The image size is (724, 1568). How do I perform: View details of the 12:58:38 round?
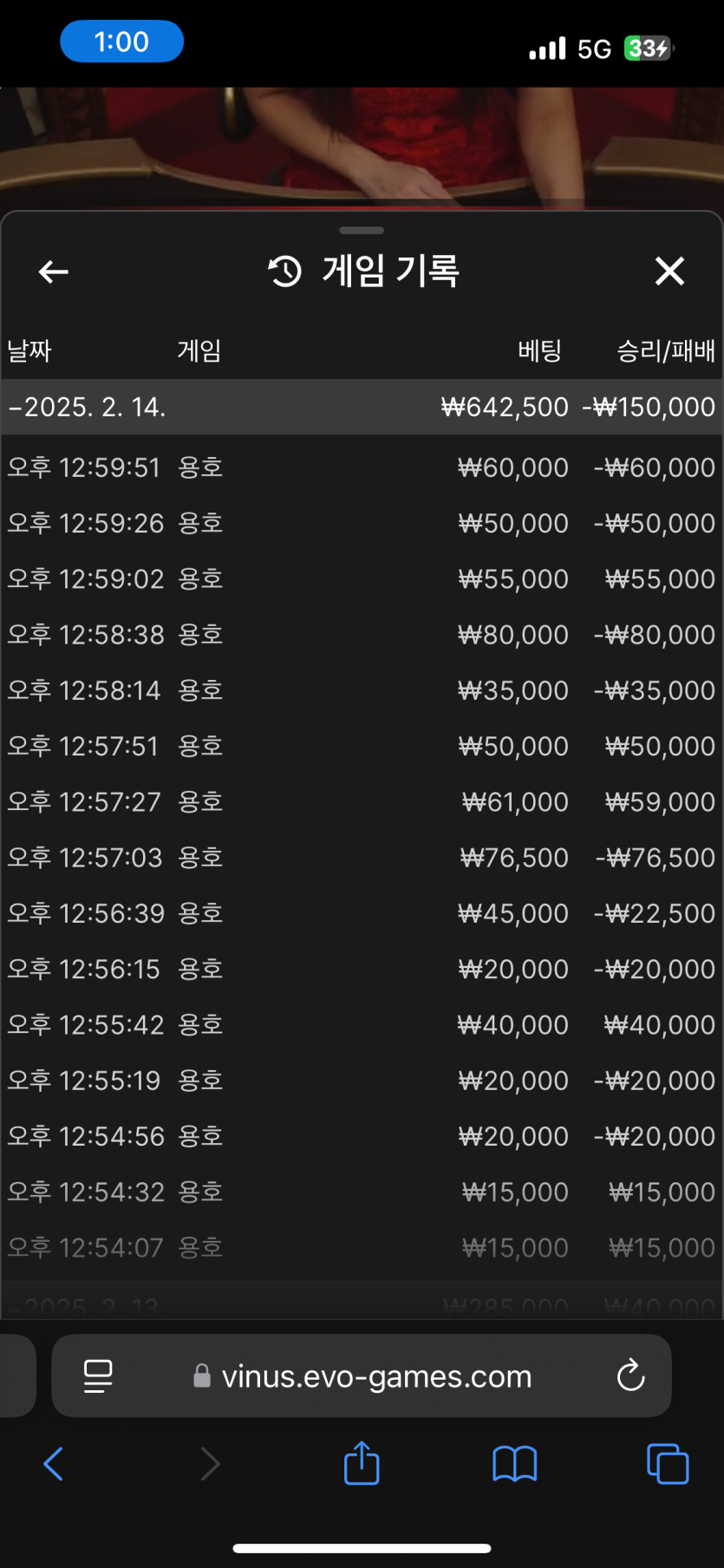pyautogui.click(x=362, y=635)
